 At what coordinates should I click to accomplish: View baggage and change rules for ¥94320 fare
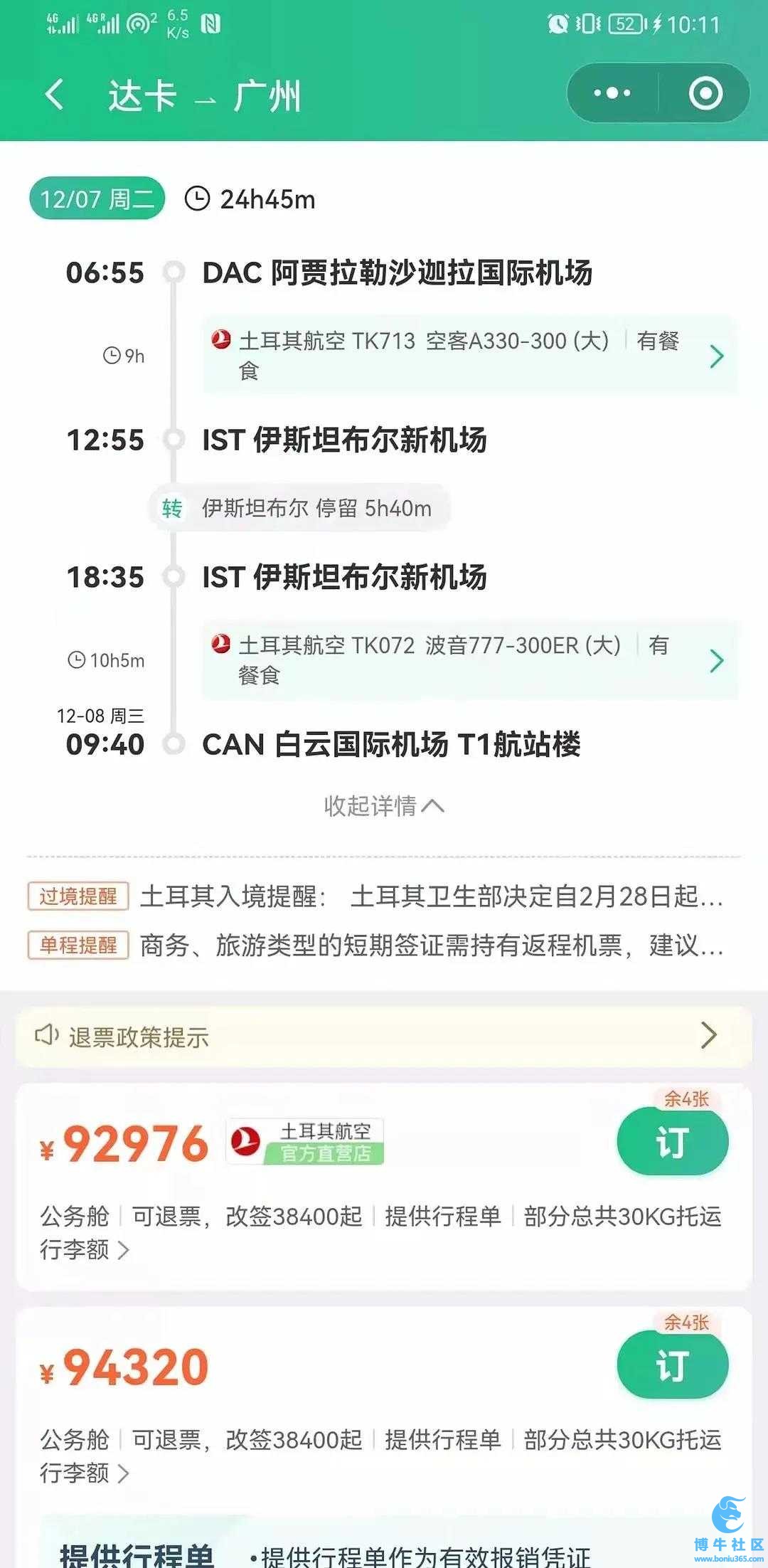click(122, 1473)
